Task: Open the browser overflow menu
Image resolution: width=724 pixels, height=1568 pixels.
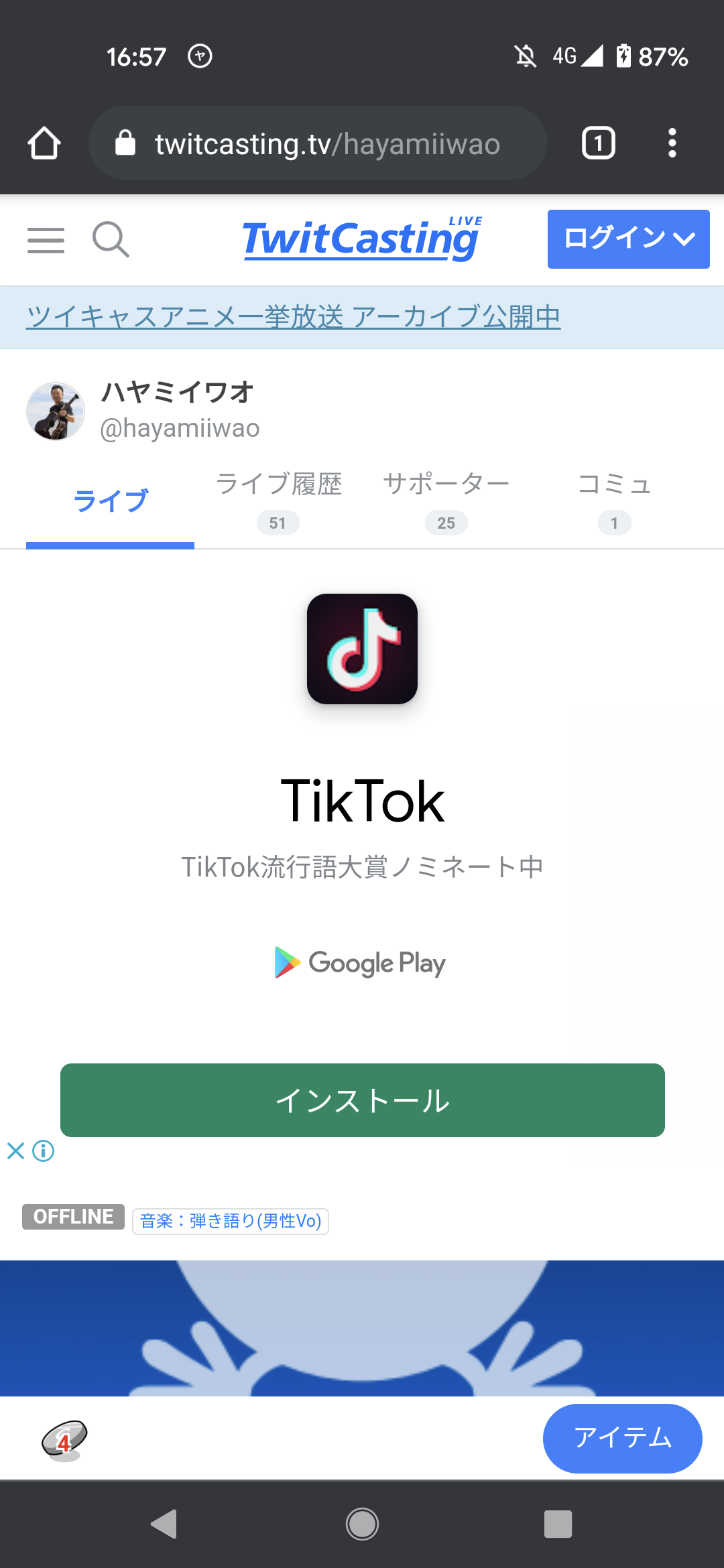Action: 672,143
